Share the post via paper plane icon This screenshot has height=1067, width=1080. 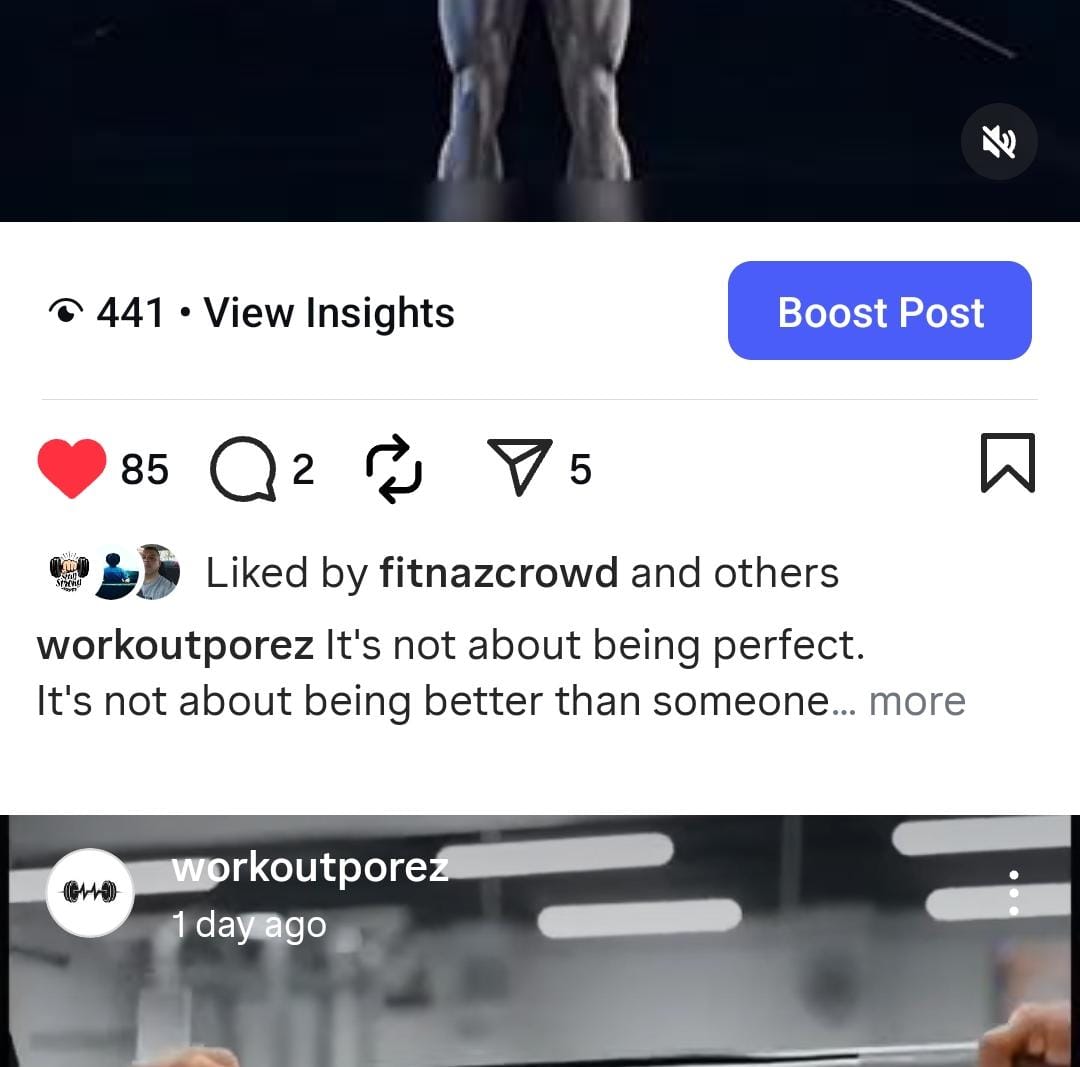click(519, 468)
